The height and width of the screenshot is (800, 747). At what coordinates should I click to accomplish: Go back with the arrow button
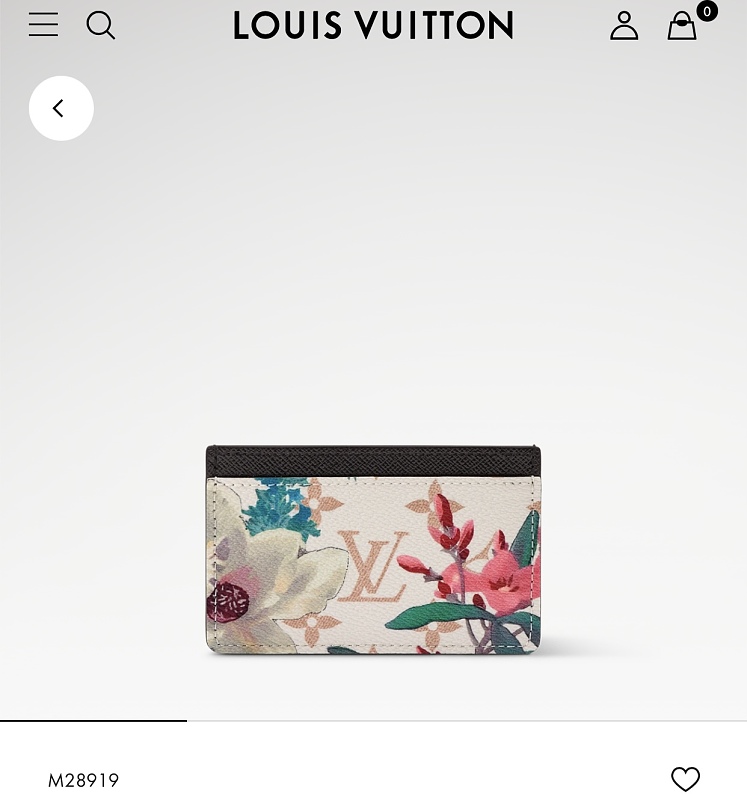click(61, 108)
